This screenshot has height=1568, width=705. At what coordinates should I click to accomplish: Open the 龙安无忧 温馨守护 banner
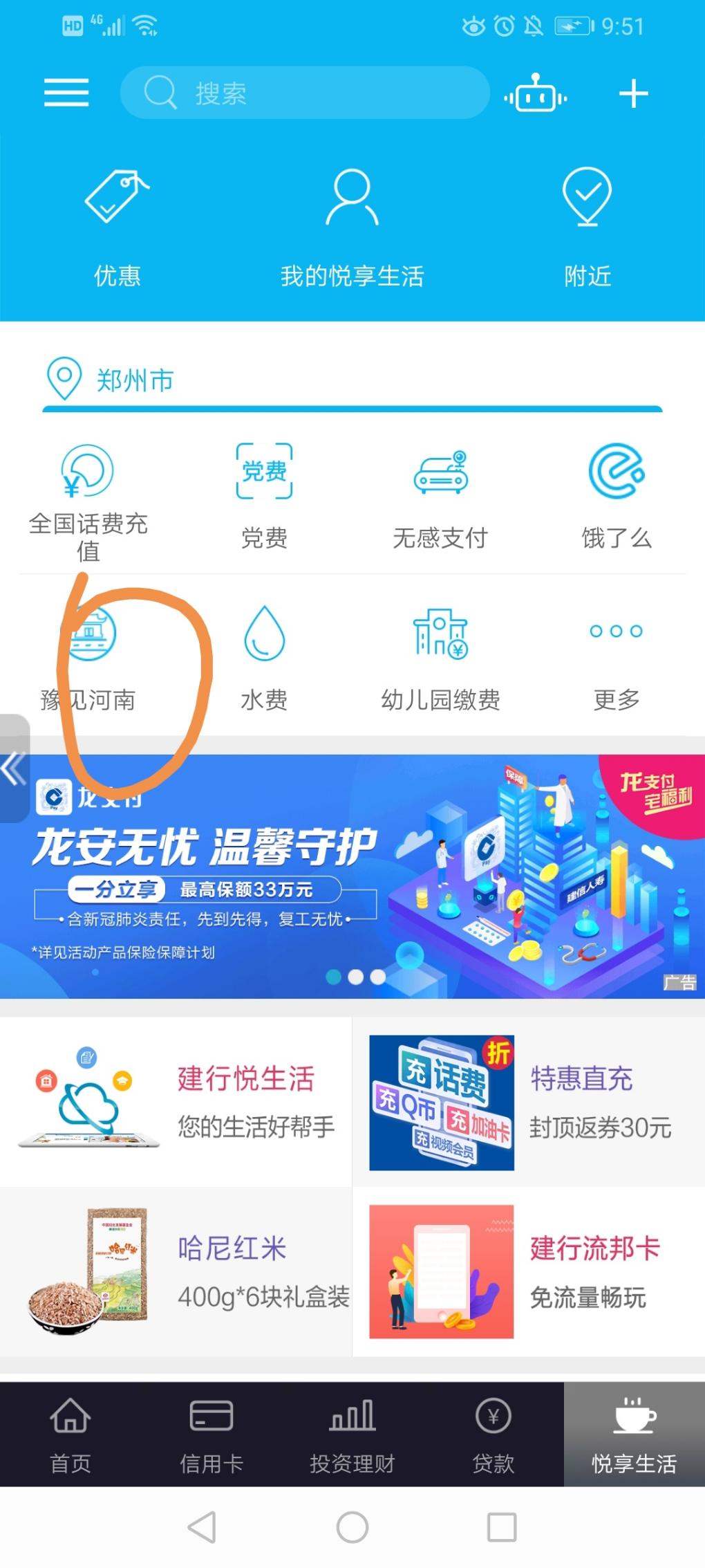tap(352, 875)
